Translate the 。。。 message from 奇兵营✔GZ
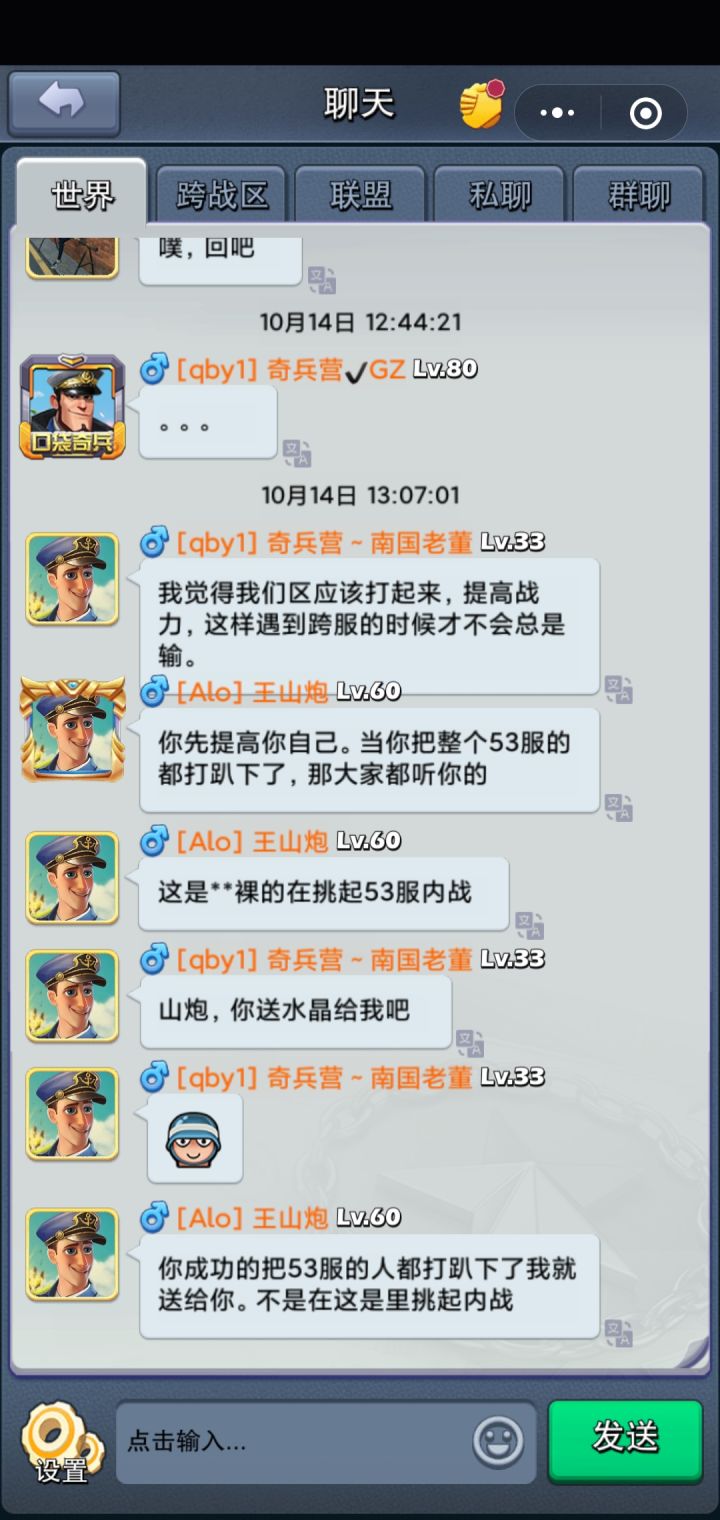This screenshot has width=720, height=1520. tap(297, 453)
